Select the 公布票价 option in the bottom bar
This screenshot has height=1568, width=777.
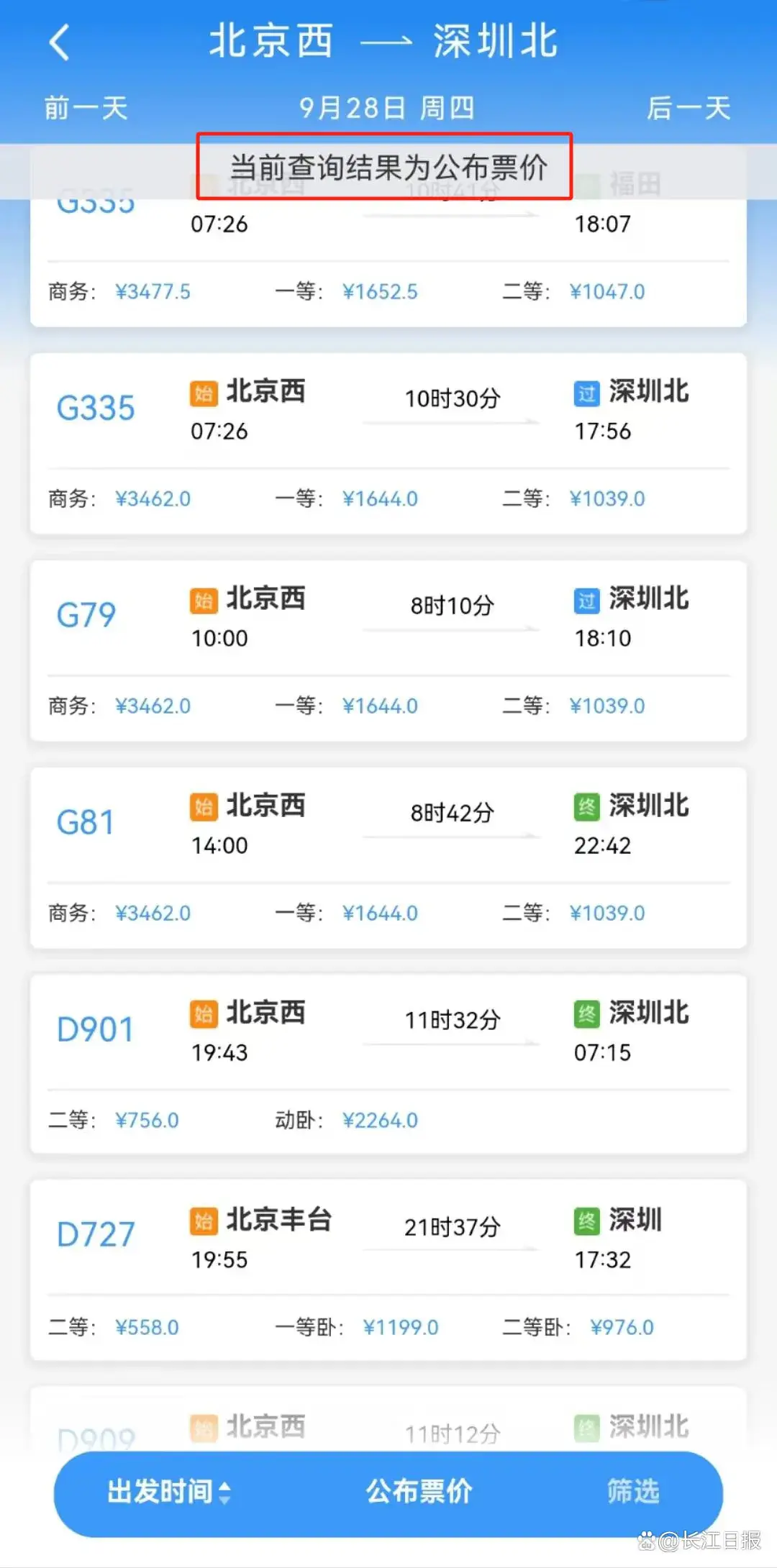pyautogui.click(x=419, y=1491)
